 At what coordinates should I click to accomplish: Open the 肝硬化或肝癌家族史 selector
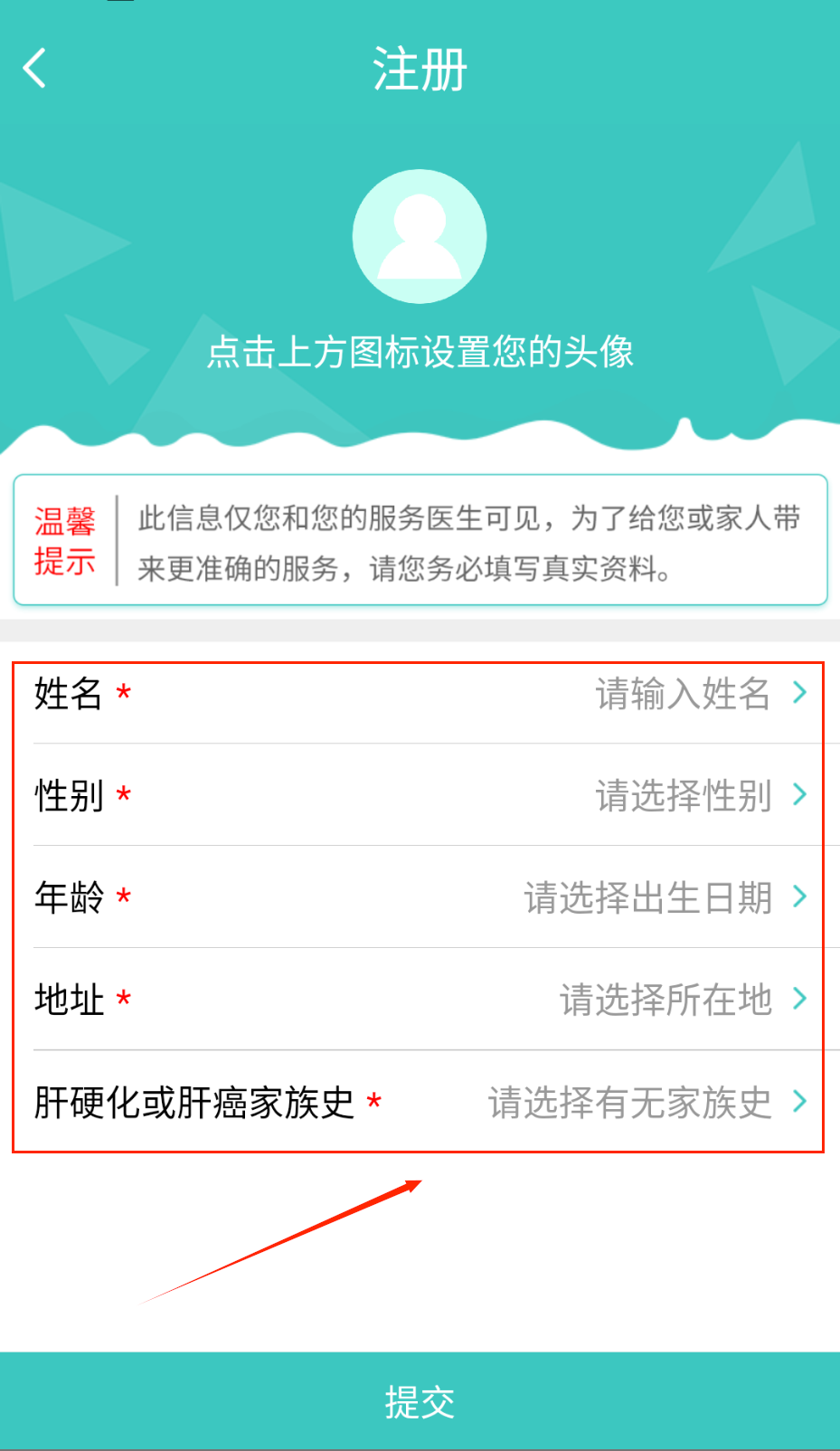coord(630,1103)
